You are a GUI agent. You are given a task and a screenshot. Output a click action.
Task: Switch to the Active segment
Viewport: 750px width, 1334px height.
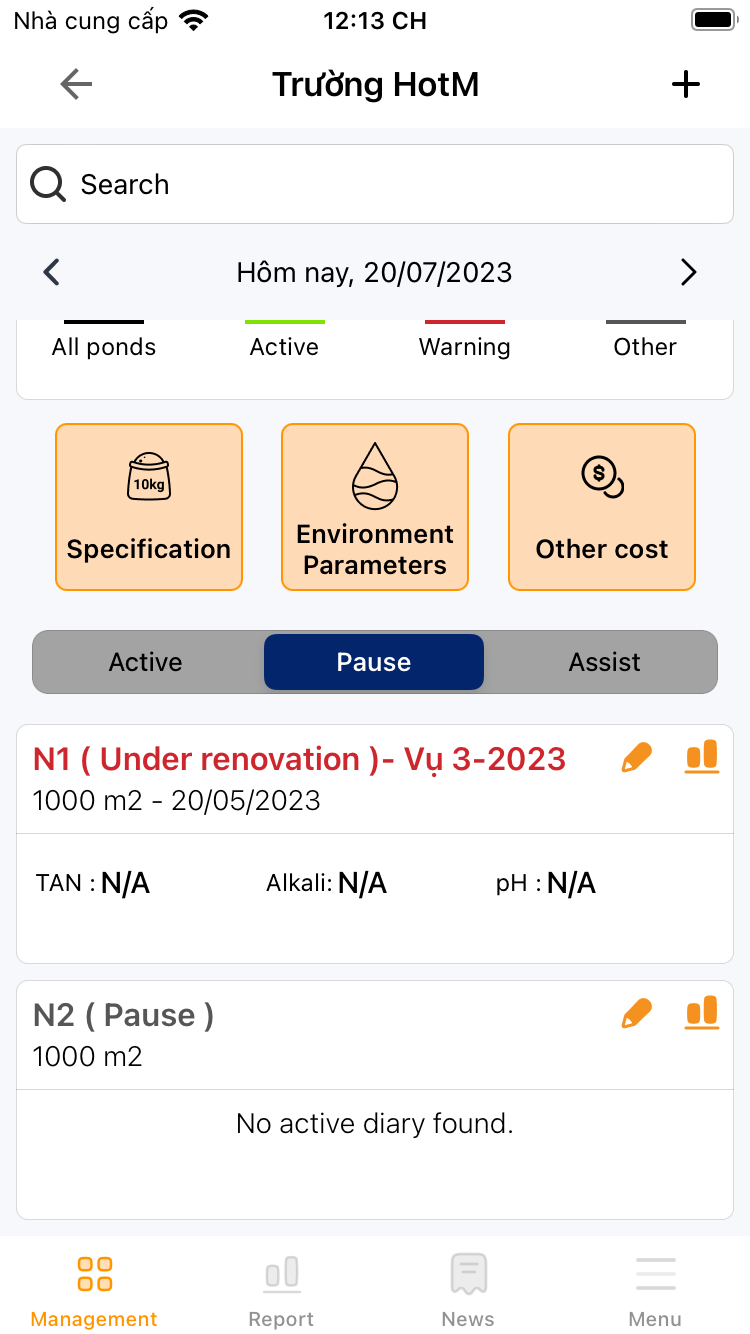coord(146,662)
